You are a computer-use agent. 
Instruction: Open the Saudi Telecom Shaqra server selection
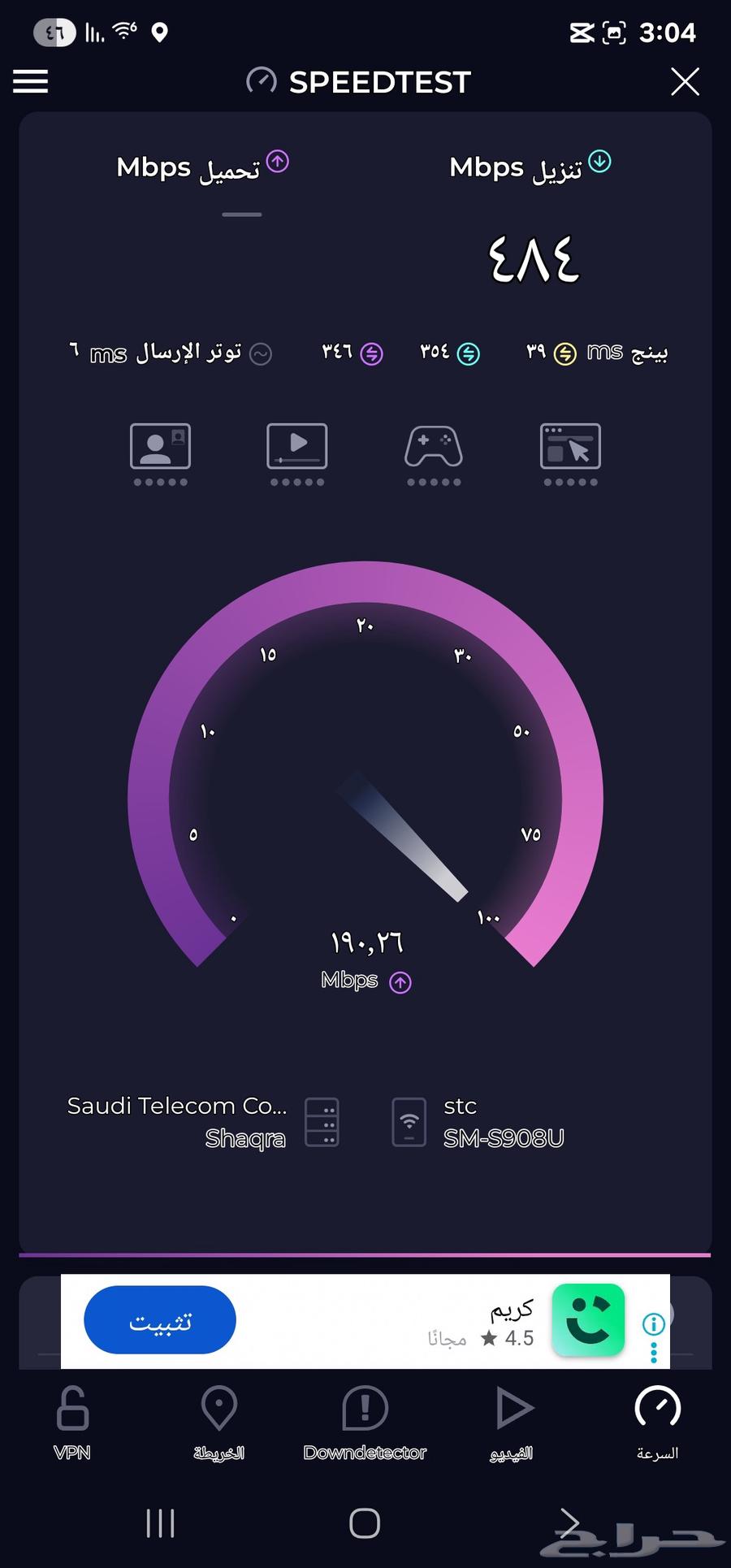click(203, 1122)
